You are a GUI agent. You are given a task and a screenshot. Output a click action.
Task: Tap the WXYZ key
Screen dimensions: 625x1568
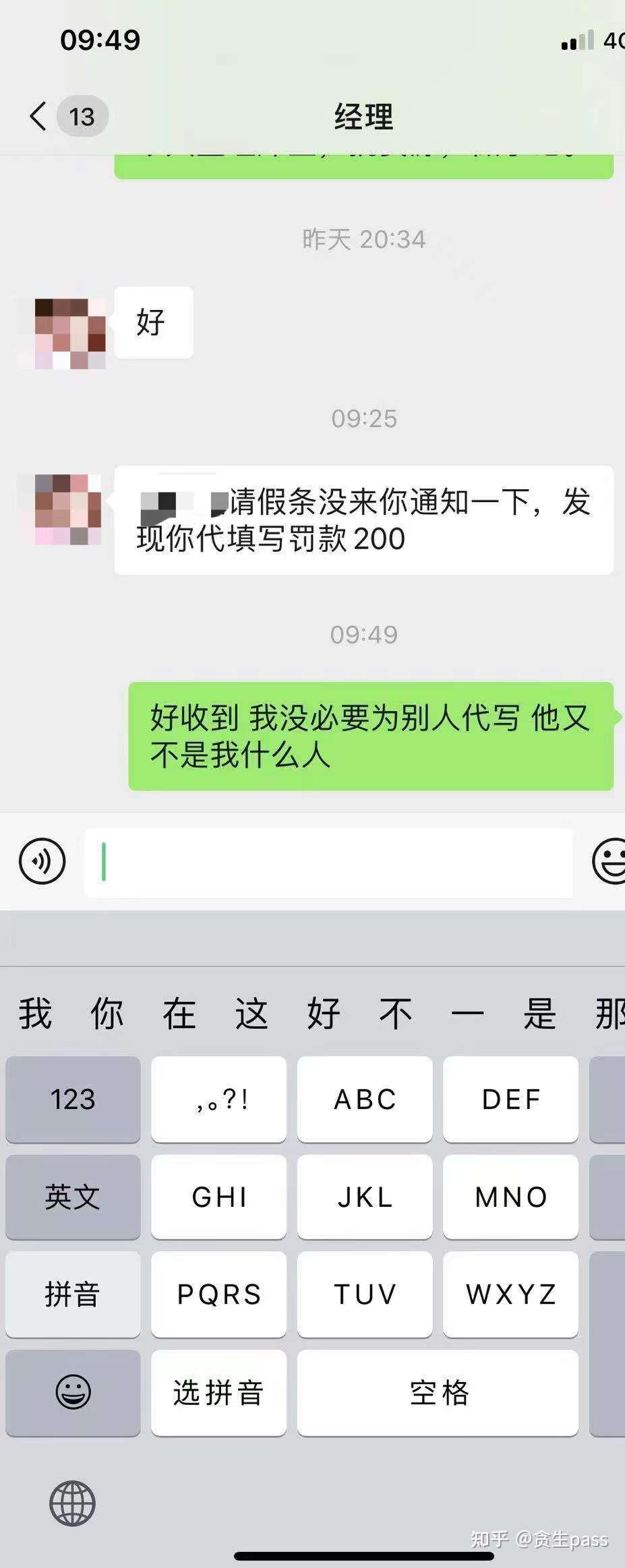(510, 1294)
